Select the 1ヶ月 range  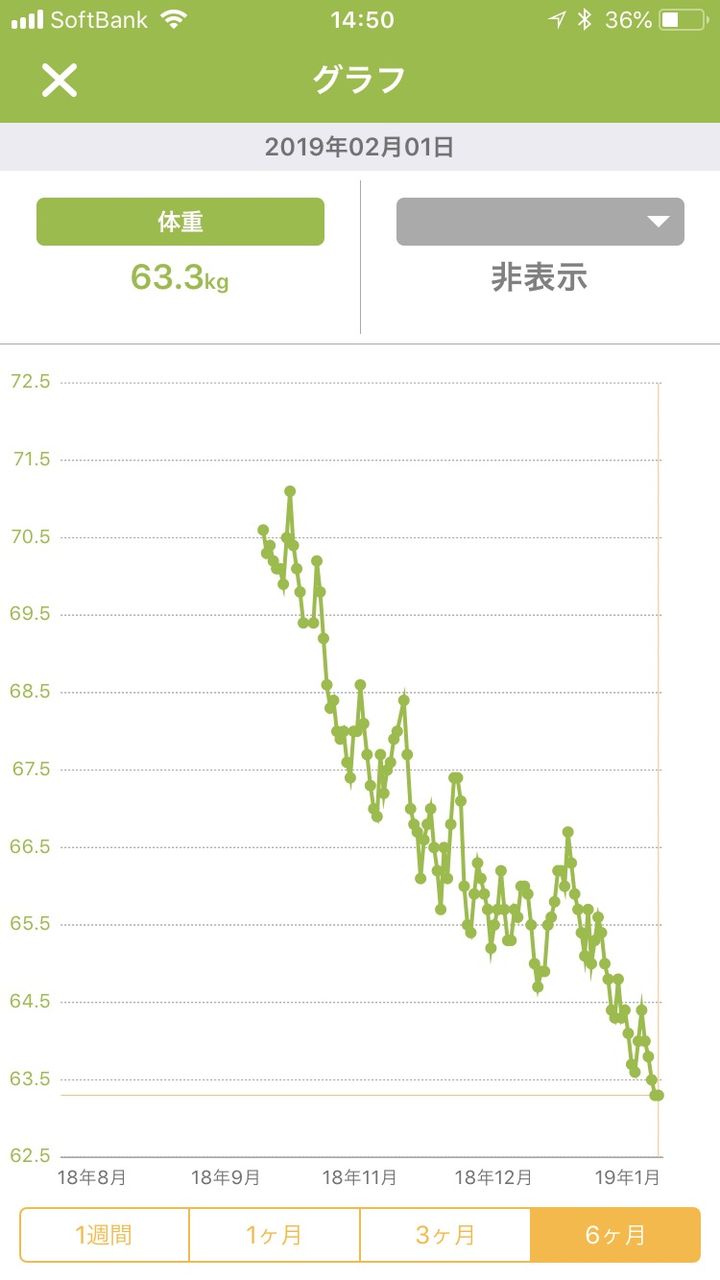(x=274, y=1235)
